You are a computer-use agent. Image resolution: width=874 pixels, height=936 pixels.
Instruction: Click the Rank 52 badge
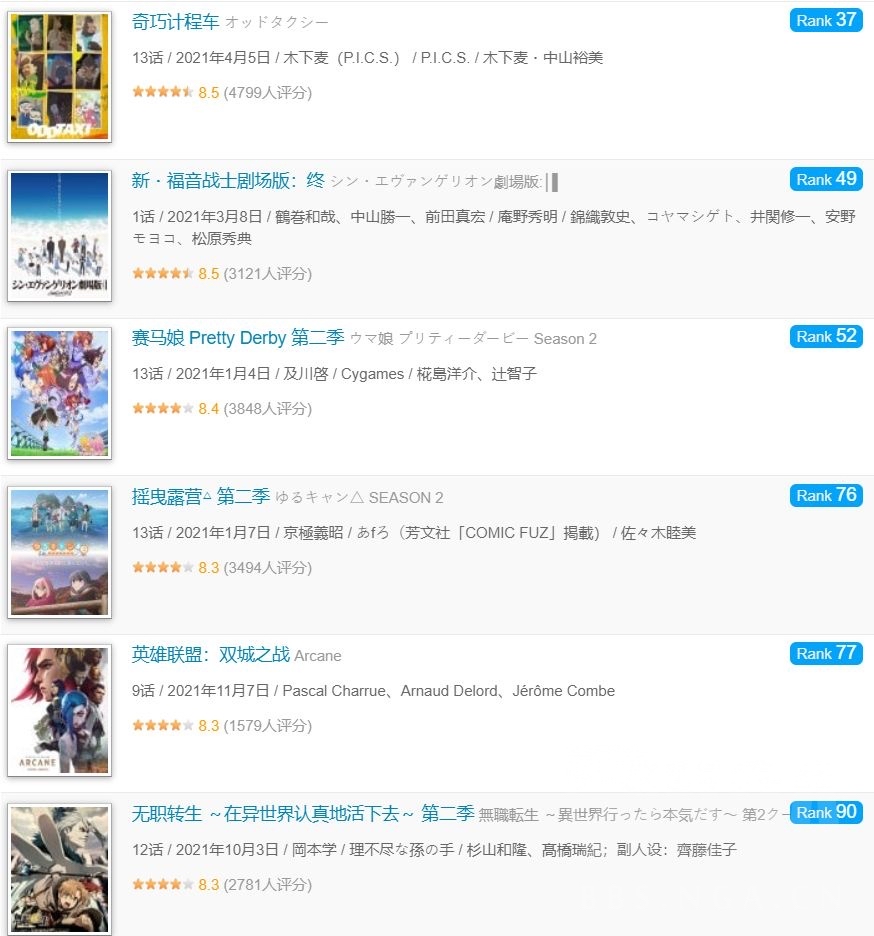click(826, 337)
